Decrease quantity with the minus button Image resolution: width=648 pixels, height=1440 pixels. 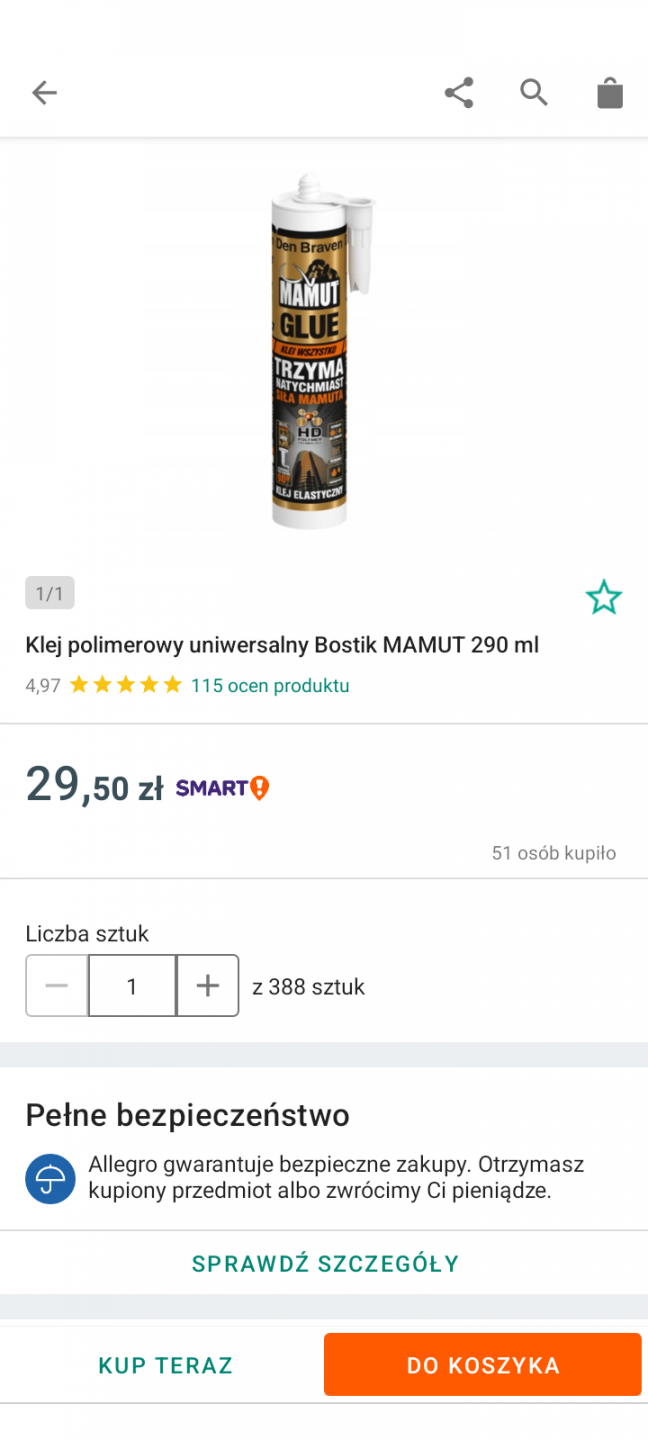[57, 986]
